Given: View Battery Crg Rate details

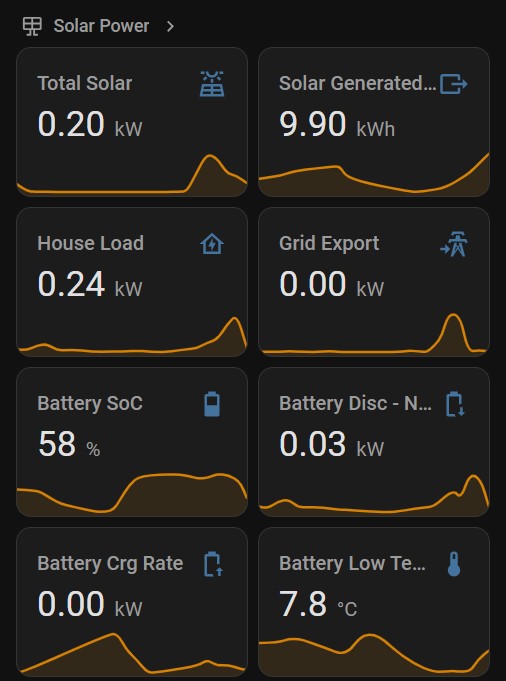Looking at the screenshot, I should tap(132, 602).
